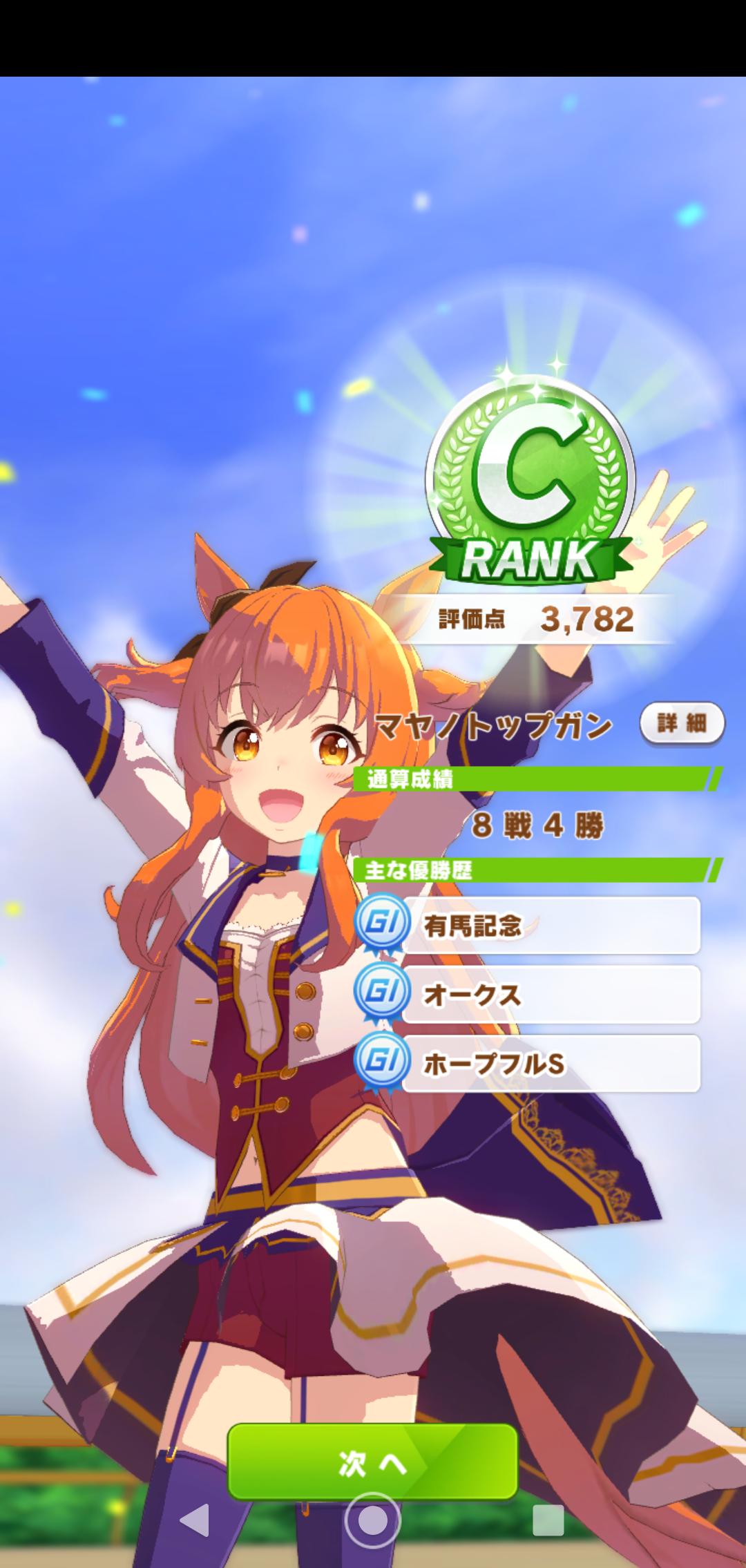Screen dimensions: 746x1568
Task: Open the 詳細 details button
Action: coord(682,723)
